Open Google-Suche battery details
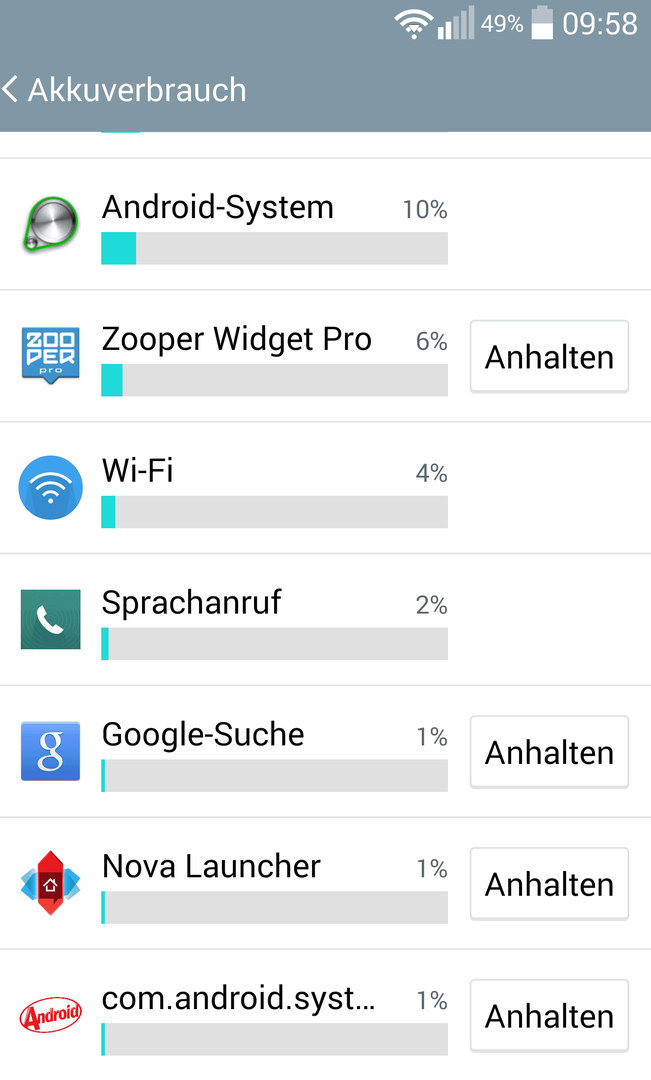This screenshot has height=1080, width=651. click(x=234, y=751)
